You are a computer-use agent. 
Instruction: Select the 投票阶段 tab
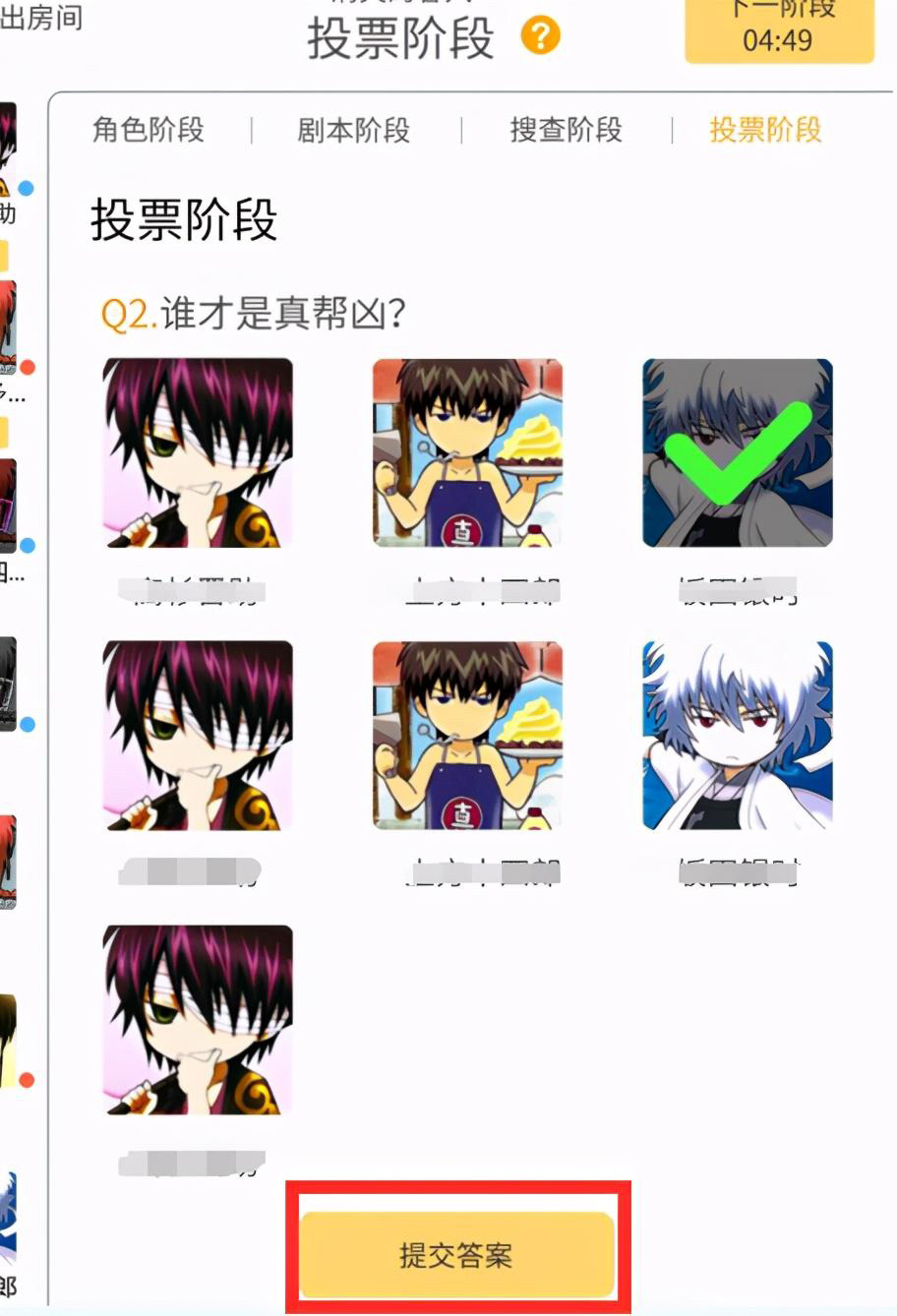pos(765,130)
